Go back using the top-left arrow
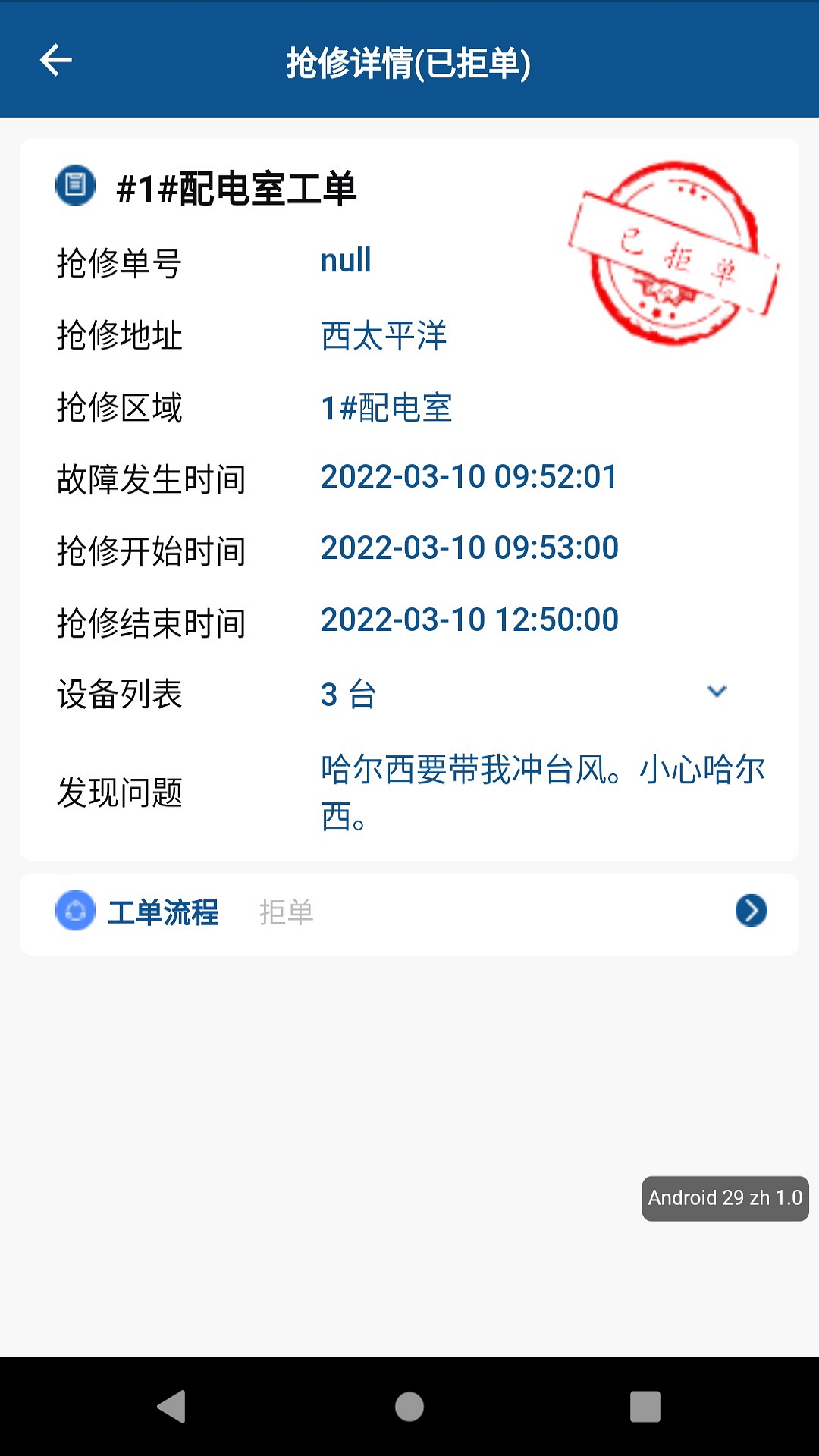 click(56, 61)
